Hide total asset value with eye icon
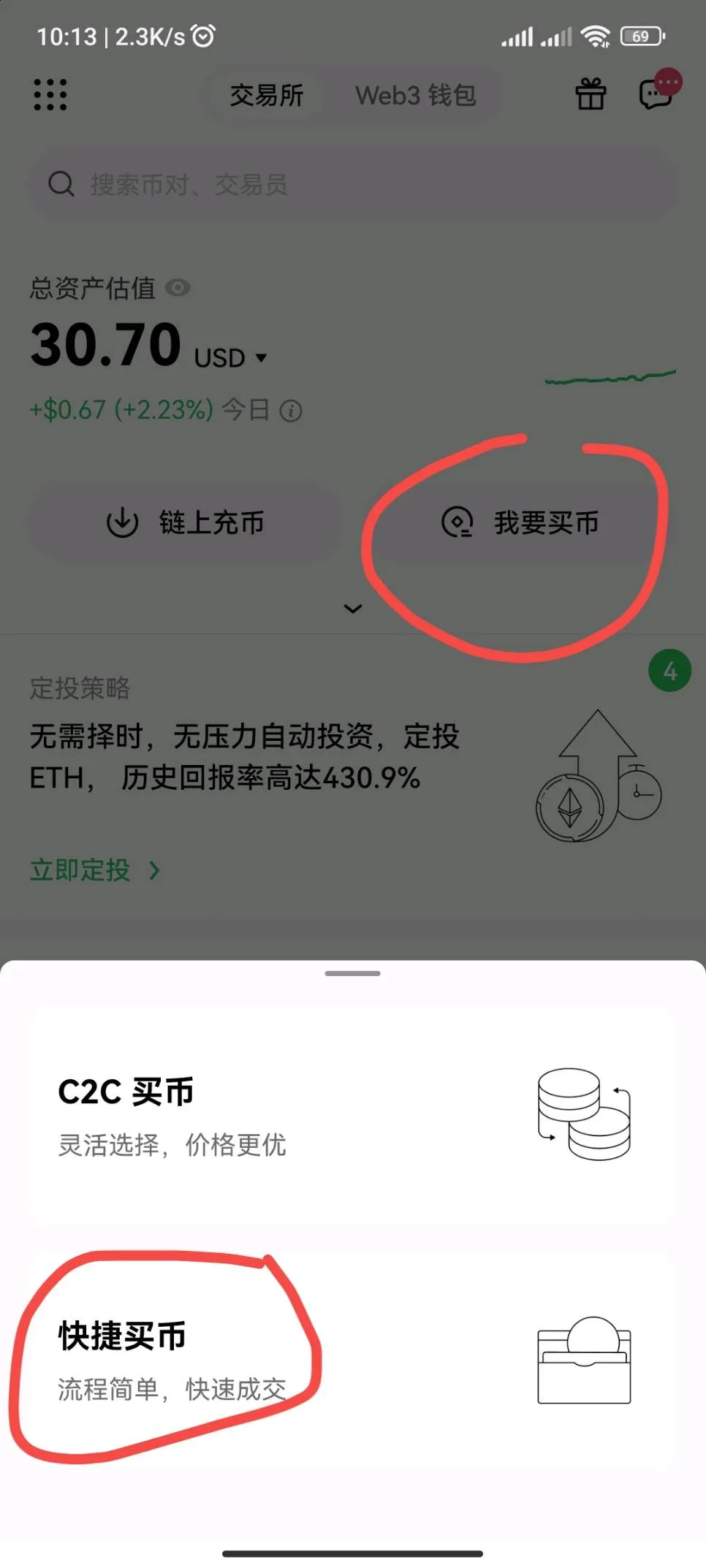The height and width of the screenshot is (1568, 706). [x=178, y=288]
